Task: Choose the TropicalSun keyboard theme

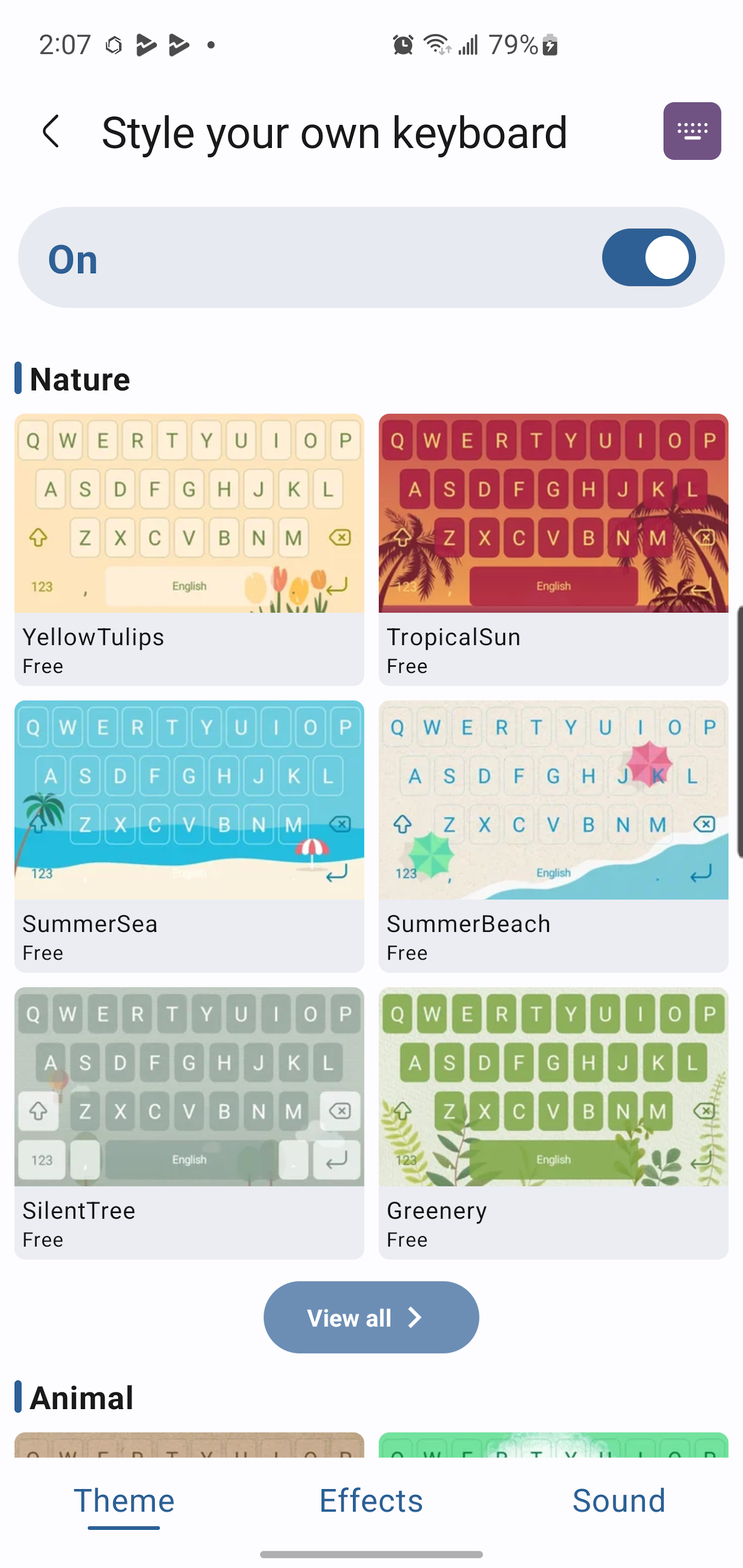Action: (553, 548)
